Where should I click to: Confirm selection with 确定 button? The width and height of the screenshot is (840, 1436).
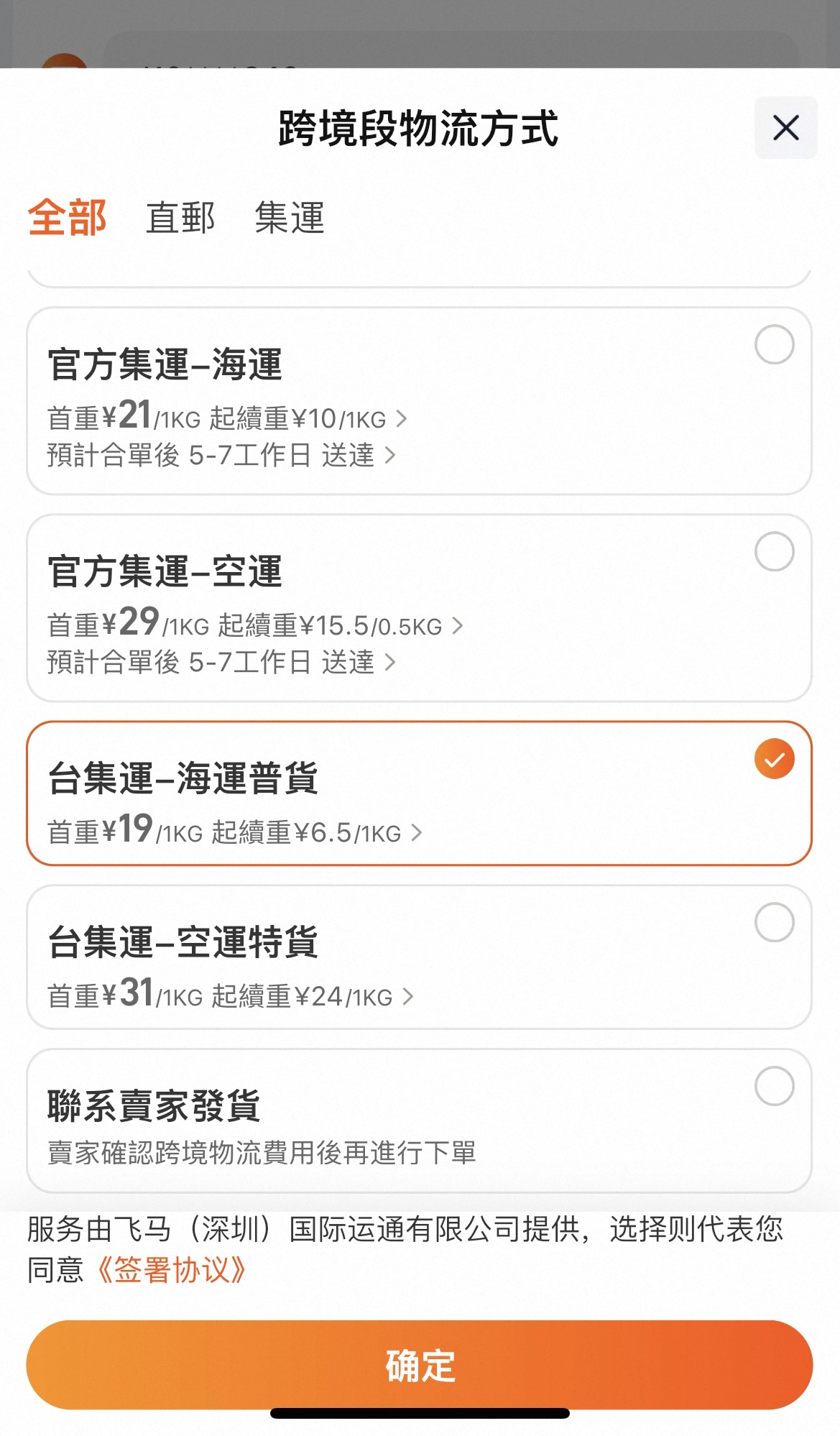click(420, 1365)
